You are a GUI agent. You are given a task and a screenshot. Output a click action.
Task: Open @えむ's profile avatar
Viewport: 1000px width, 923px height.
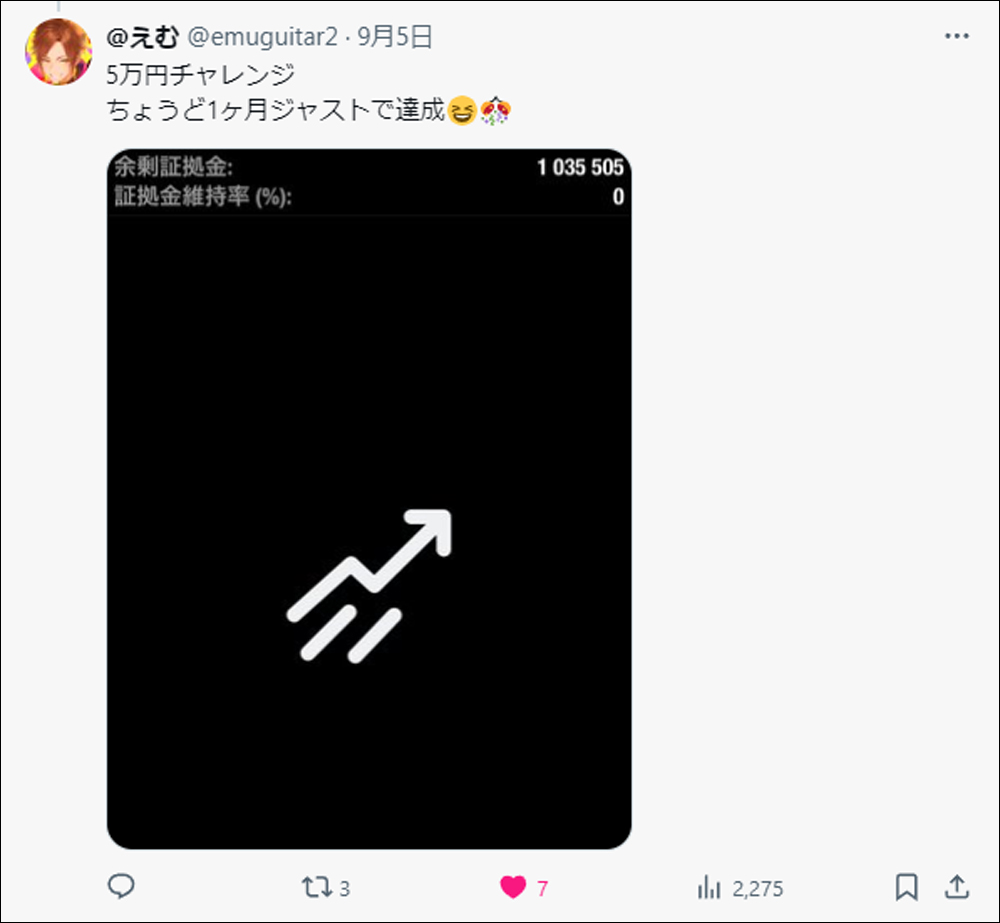58,52
